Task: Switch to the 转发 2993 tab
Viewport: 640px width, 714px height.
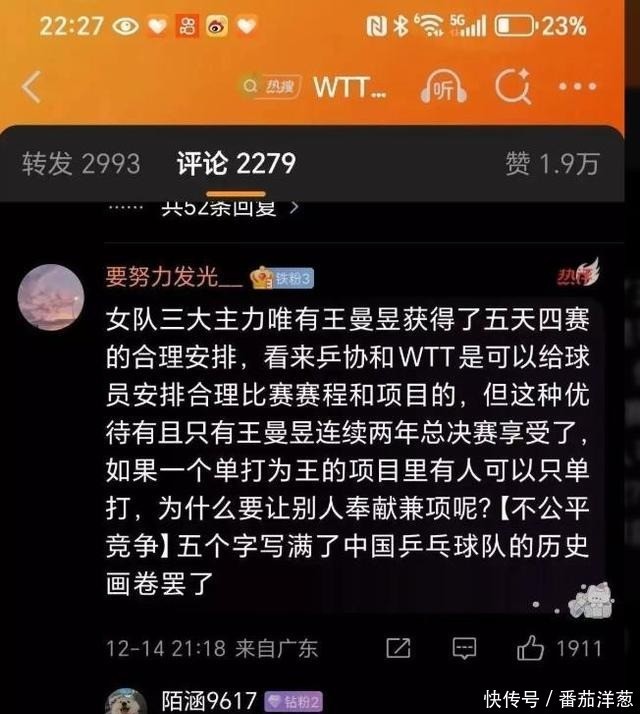Action: 81,163
